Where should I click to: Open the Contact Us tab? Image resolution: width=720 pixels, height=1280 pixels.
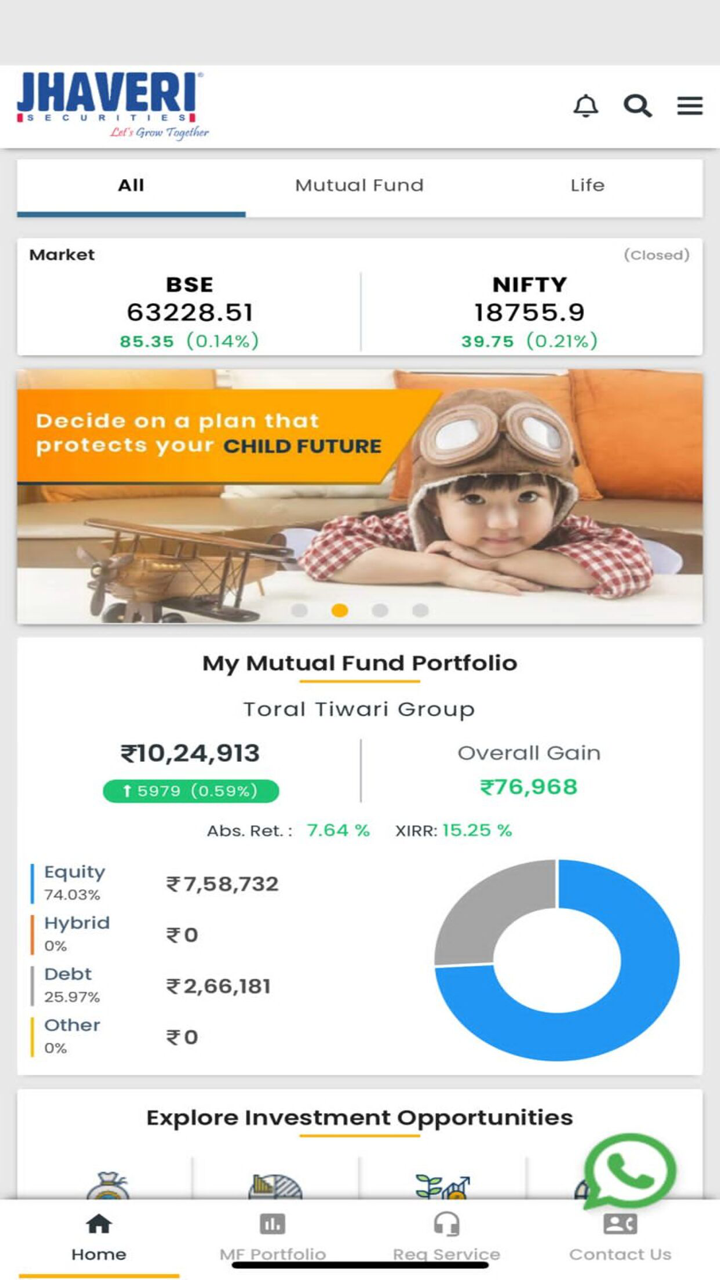tap(620, 1238)
